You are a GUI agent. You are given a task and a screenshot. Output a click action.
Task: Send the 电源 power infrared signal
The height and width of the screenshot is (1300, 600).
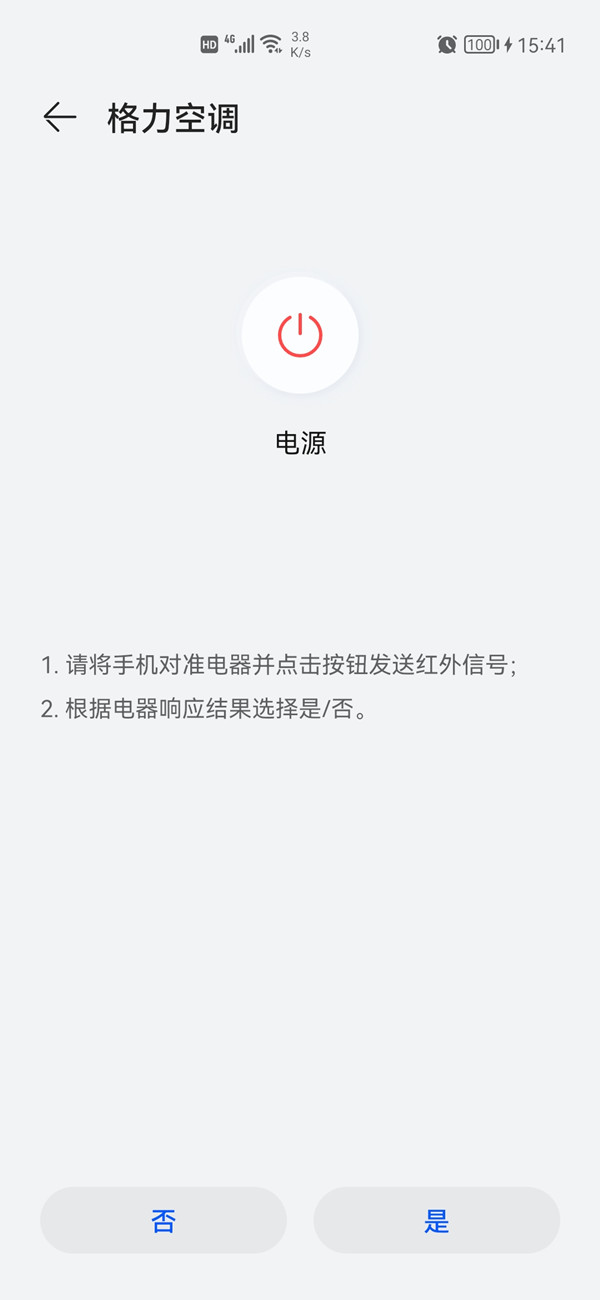[300, 335]
